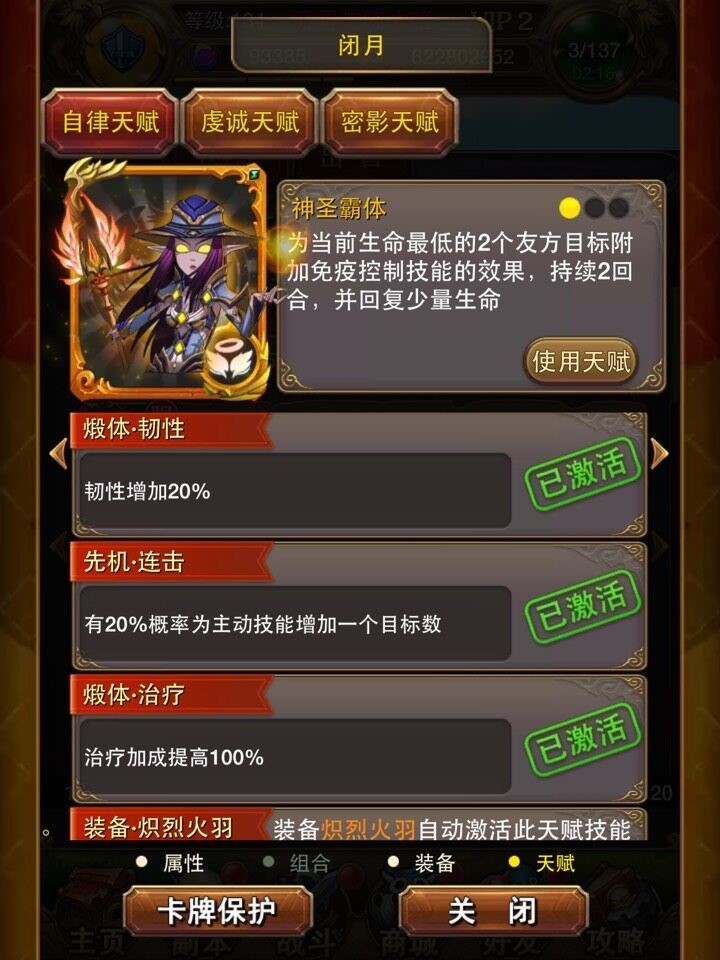Go to next card with right arrow
Image resolution: width=720 pixels, height=960 pixels.
[x=659, y=454]
